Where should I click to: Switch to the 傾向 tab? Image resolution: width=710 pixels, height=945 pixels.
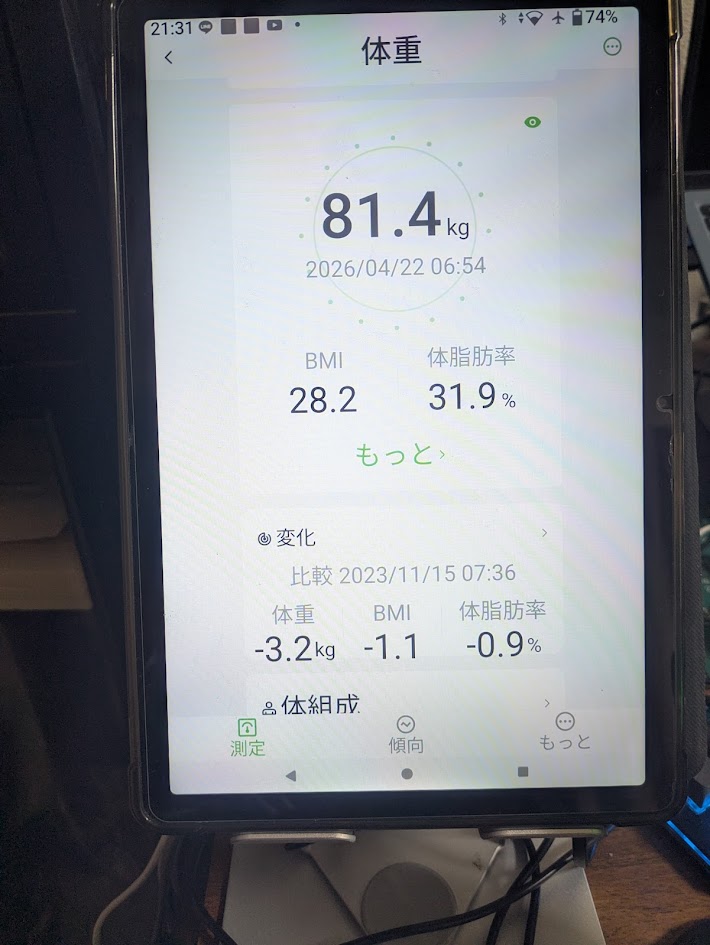coord(406,734)
